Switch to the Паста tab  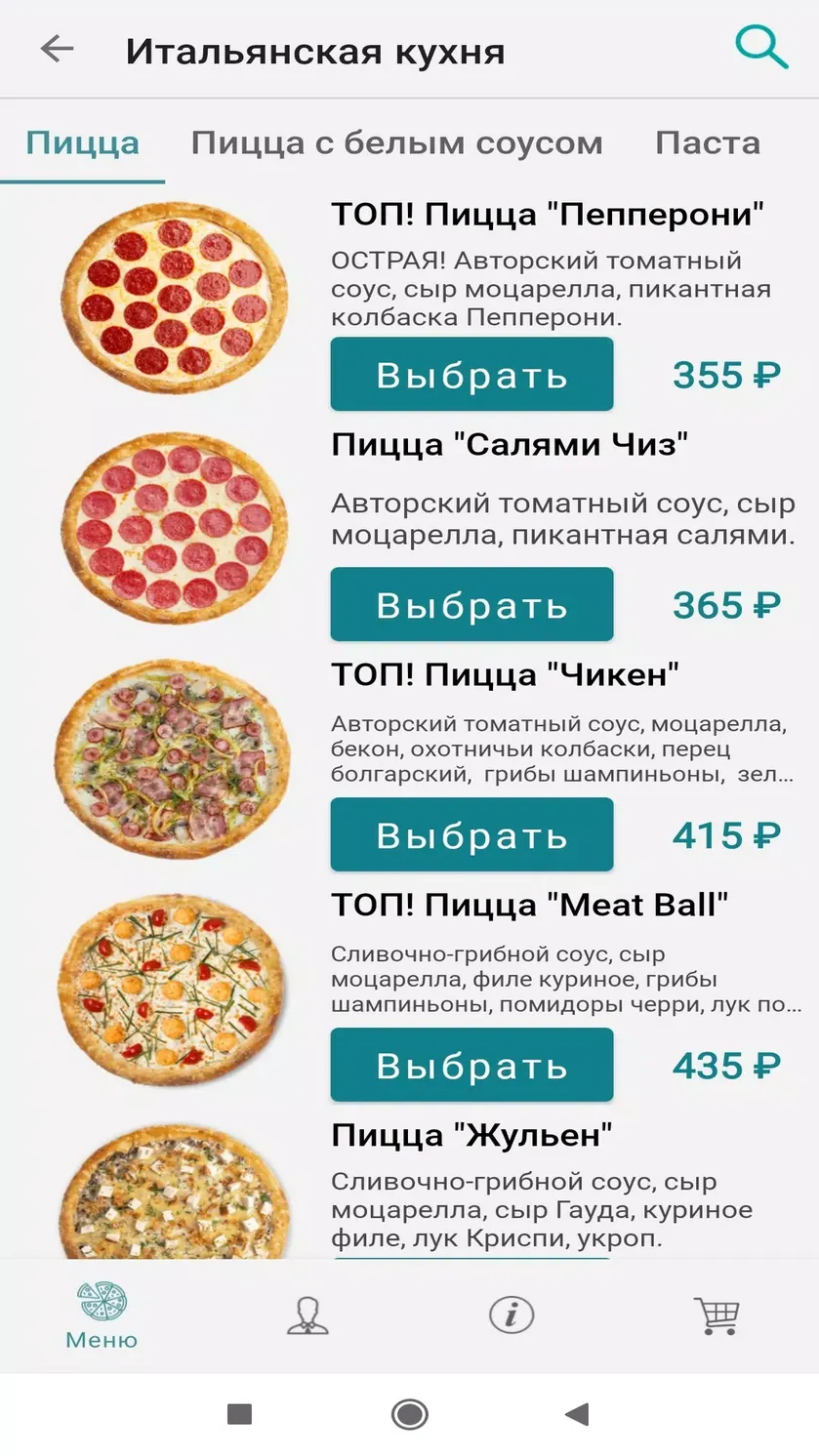[708, 142]
